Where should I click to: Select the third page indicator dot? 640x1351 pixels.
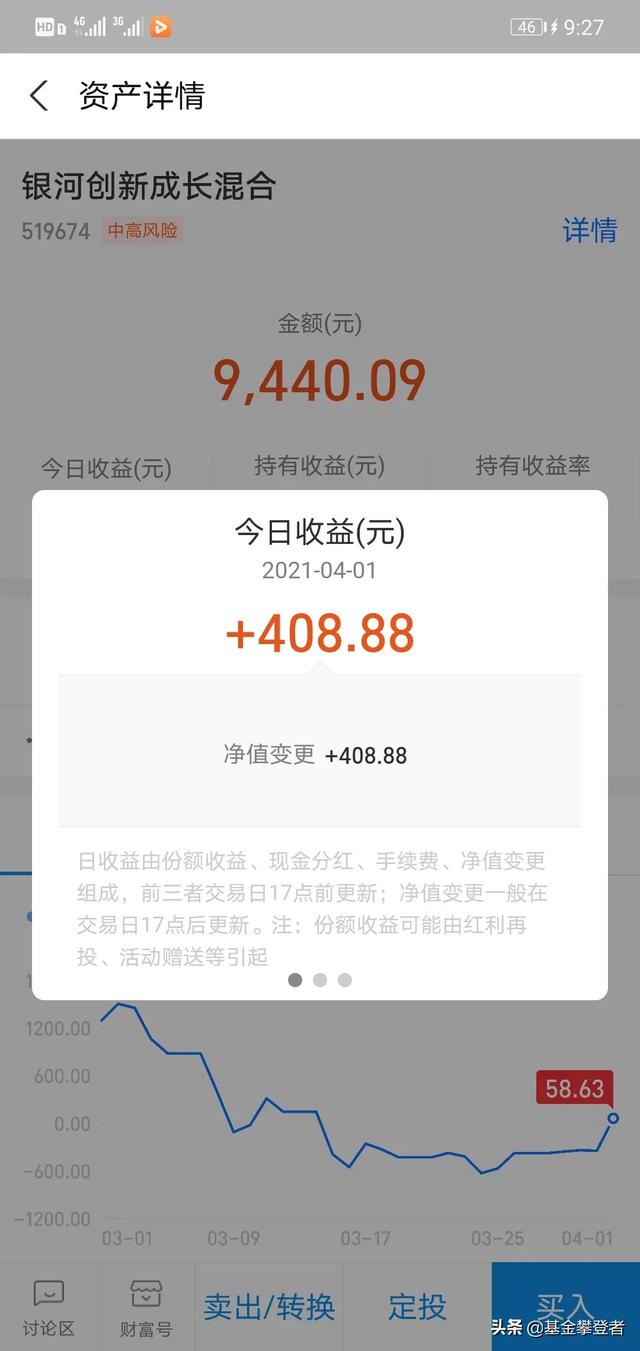(345, 980)
